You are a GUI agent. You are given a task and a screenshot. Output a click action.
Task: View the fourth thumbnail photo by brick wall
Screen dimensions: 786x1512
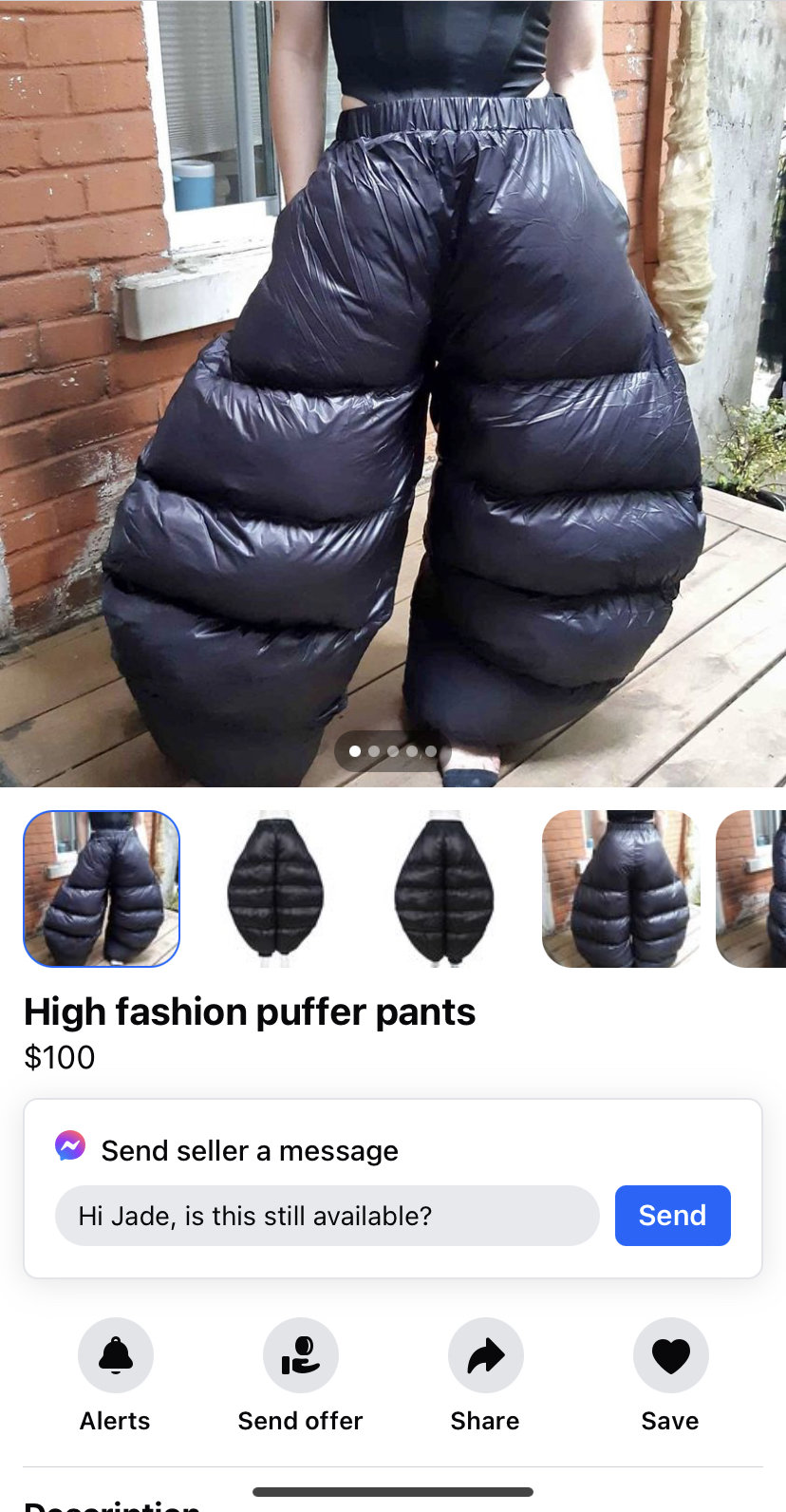click(x=621, y=889)
